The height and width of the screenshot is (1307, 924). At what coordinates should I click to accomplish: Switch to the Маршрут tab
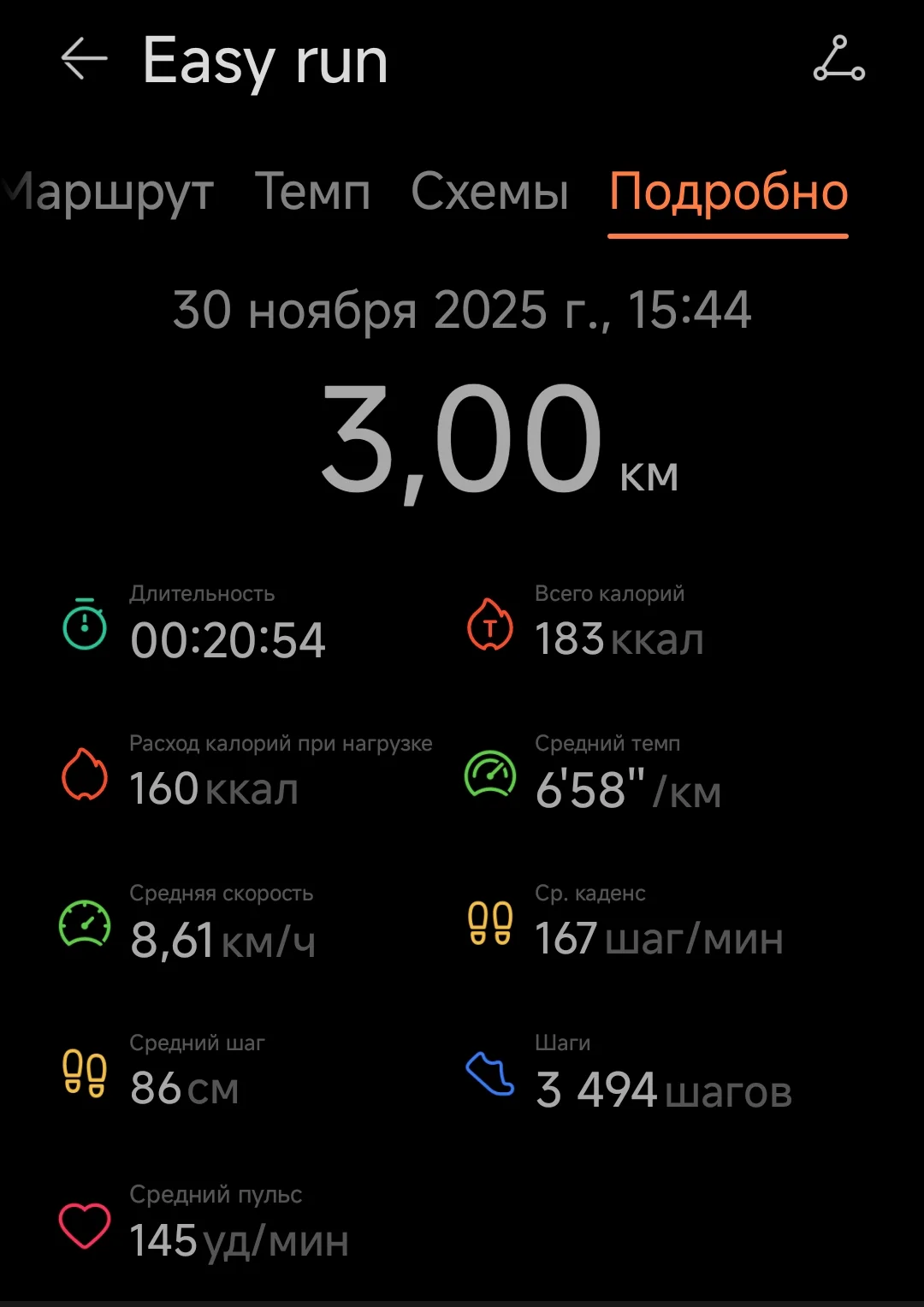tap(110, 192)
